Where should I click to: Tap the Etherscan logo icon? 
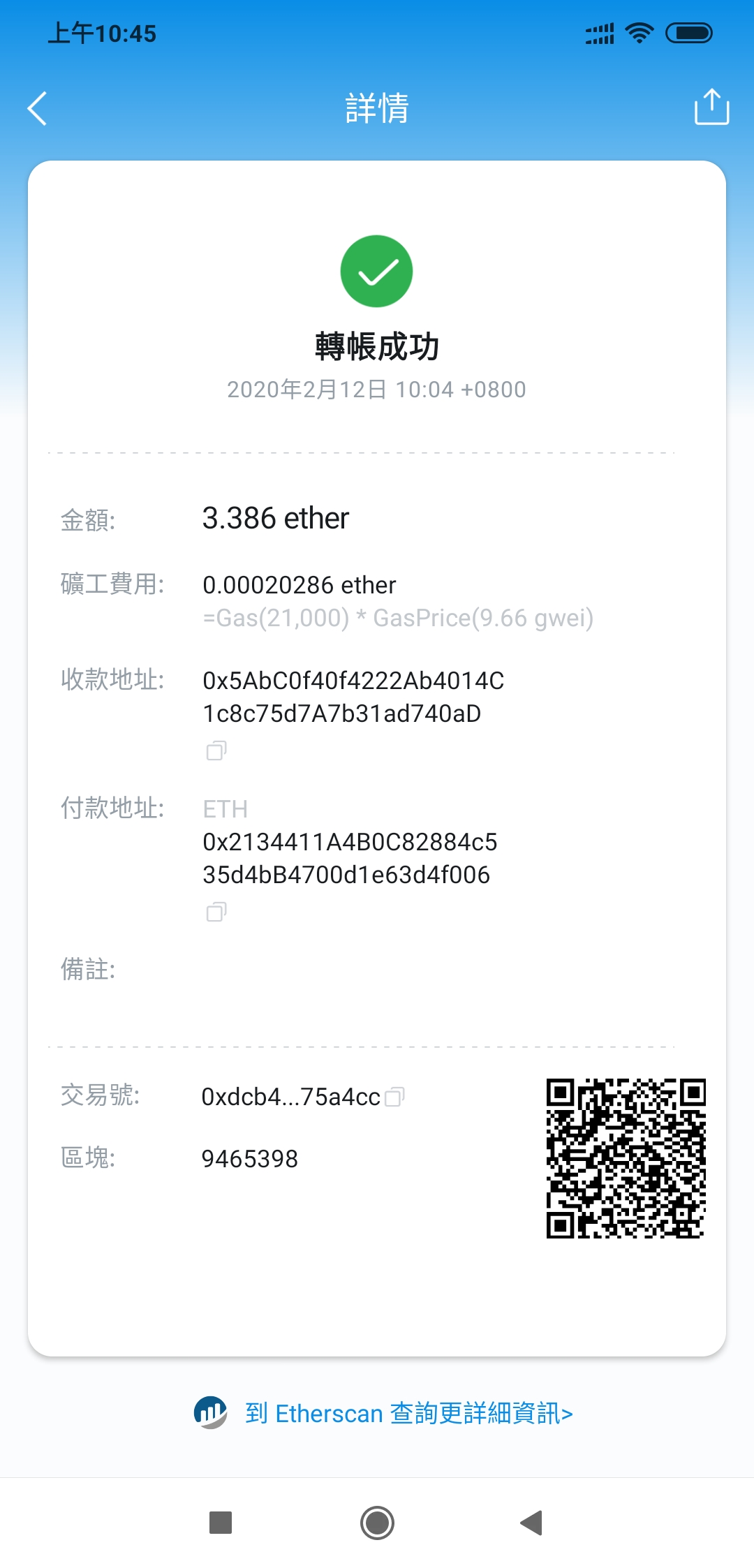point(211,1412)
